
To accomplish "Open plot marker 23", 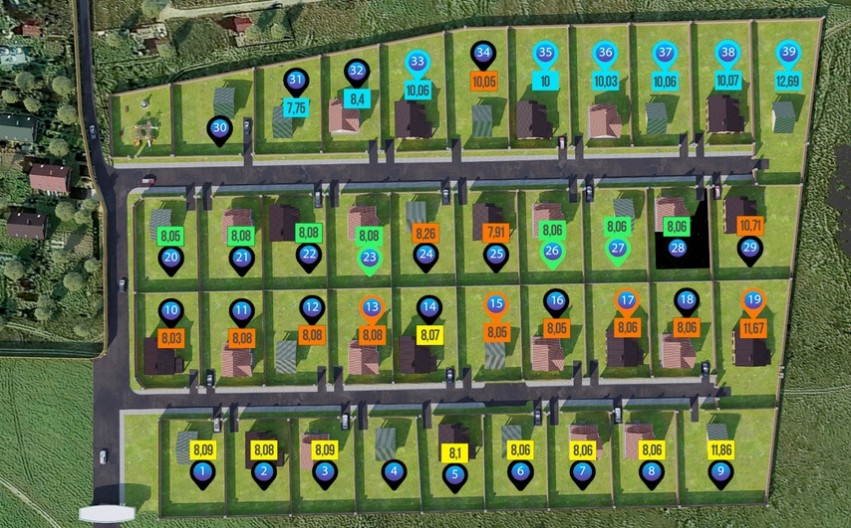I will [370, 257].
